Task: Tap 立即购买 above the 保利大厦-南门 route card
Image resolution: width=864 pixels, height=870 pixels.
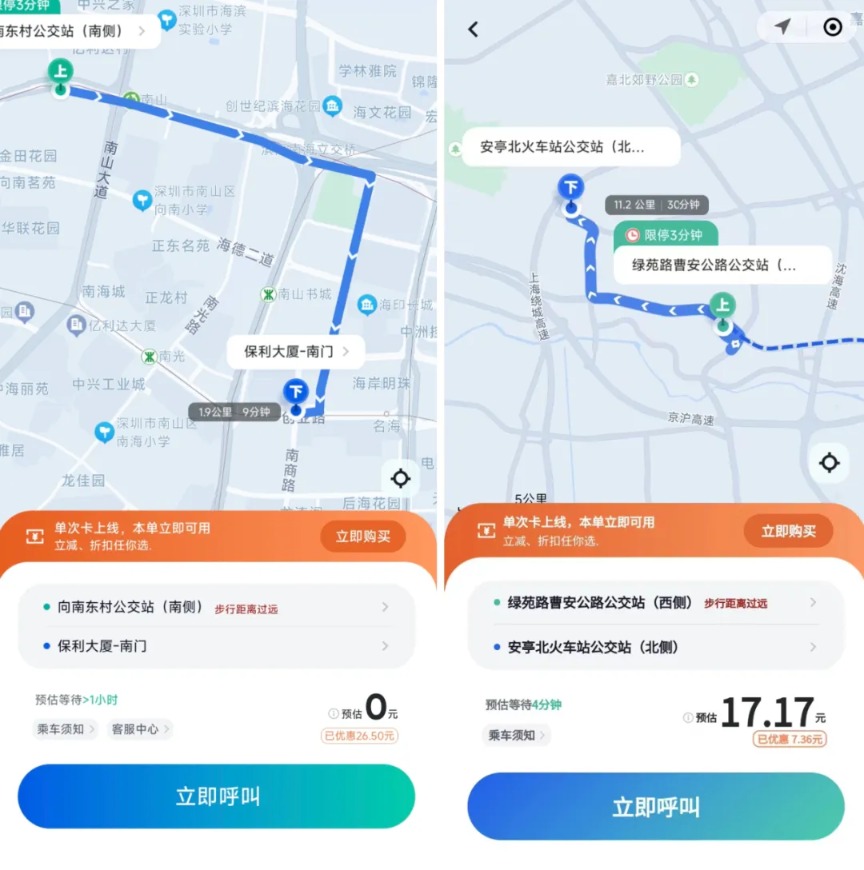Action: pos(362,536)
